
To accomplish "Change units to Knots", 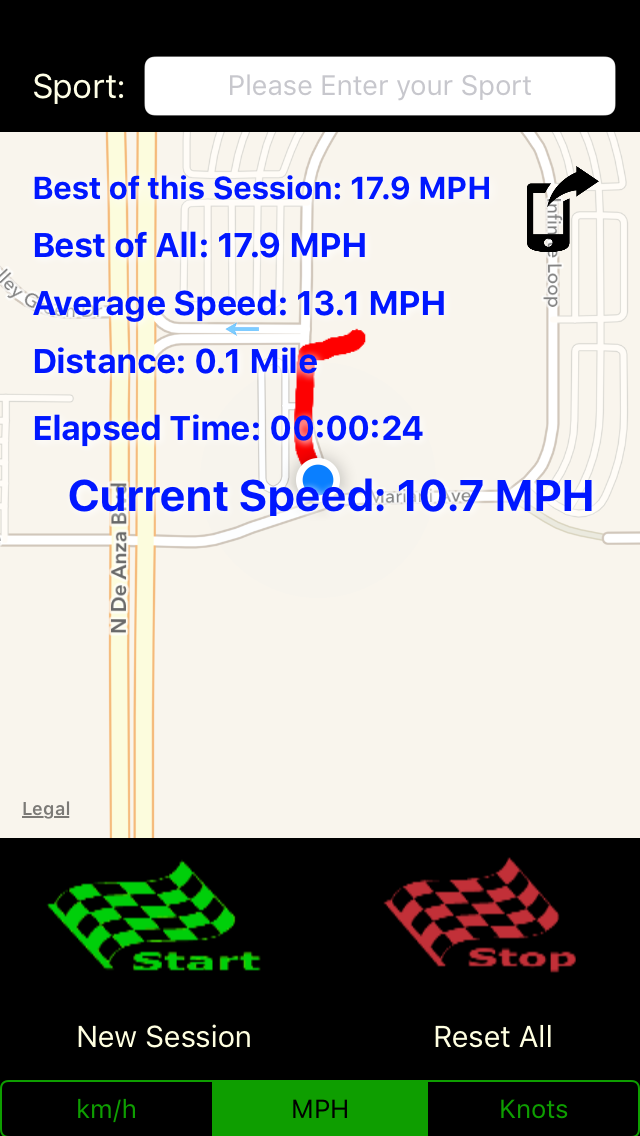I will pos(533,1109).
